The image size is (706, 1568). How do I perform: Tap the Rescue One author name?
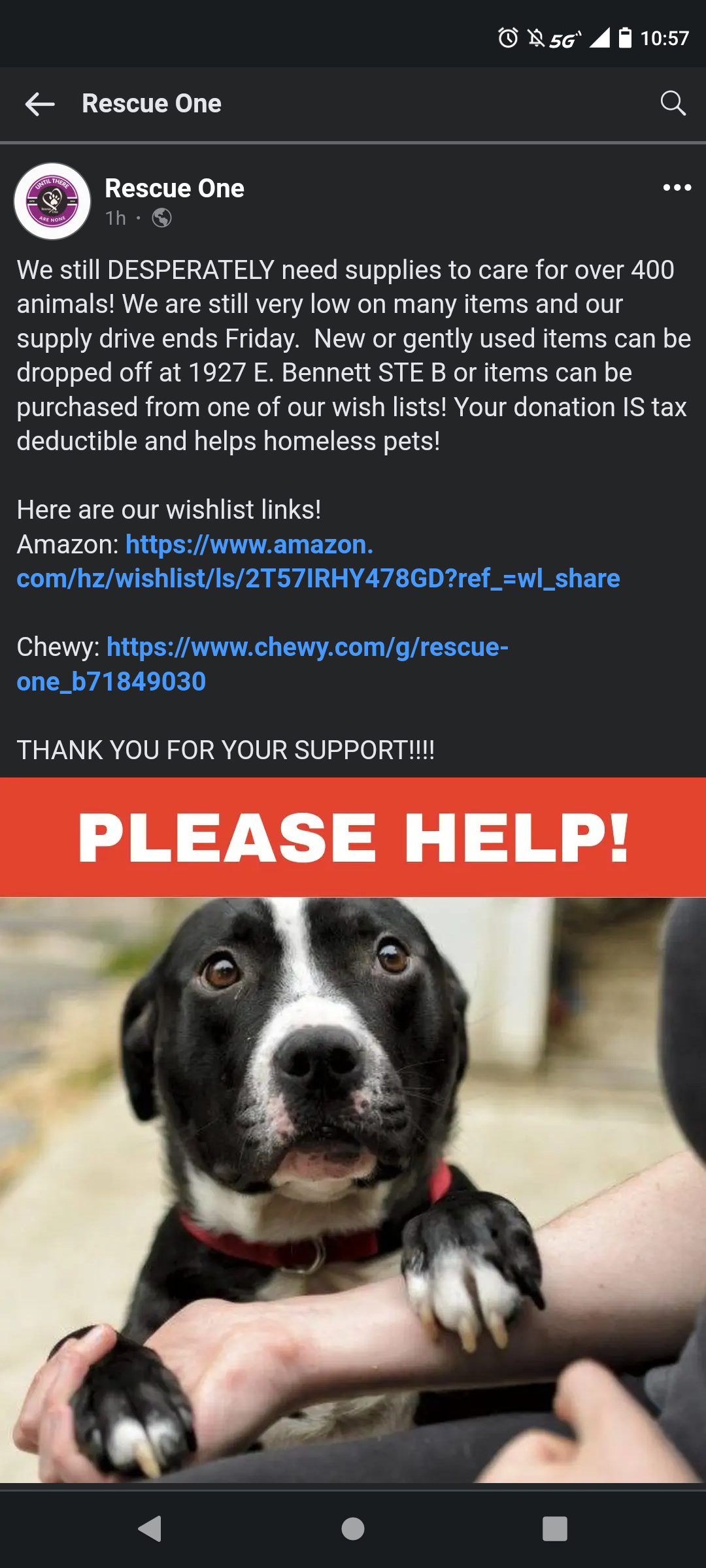[x=175, y=188]
